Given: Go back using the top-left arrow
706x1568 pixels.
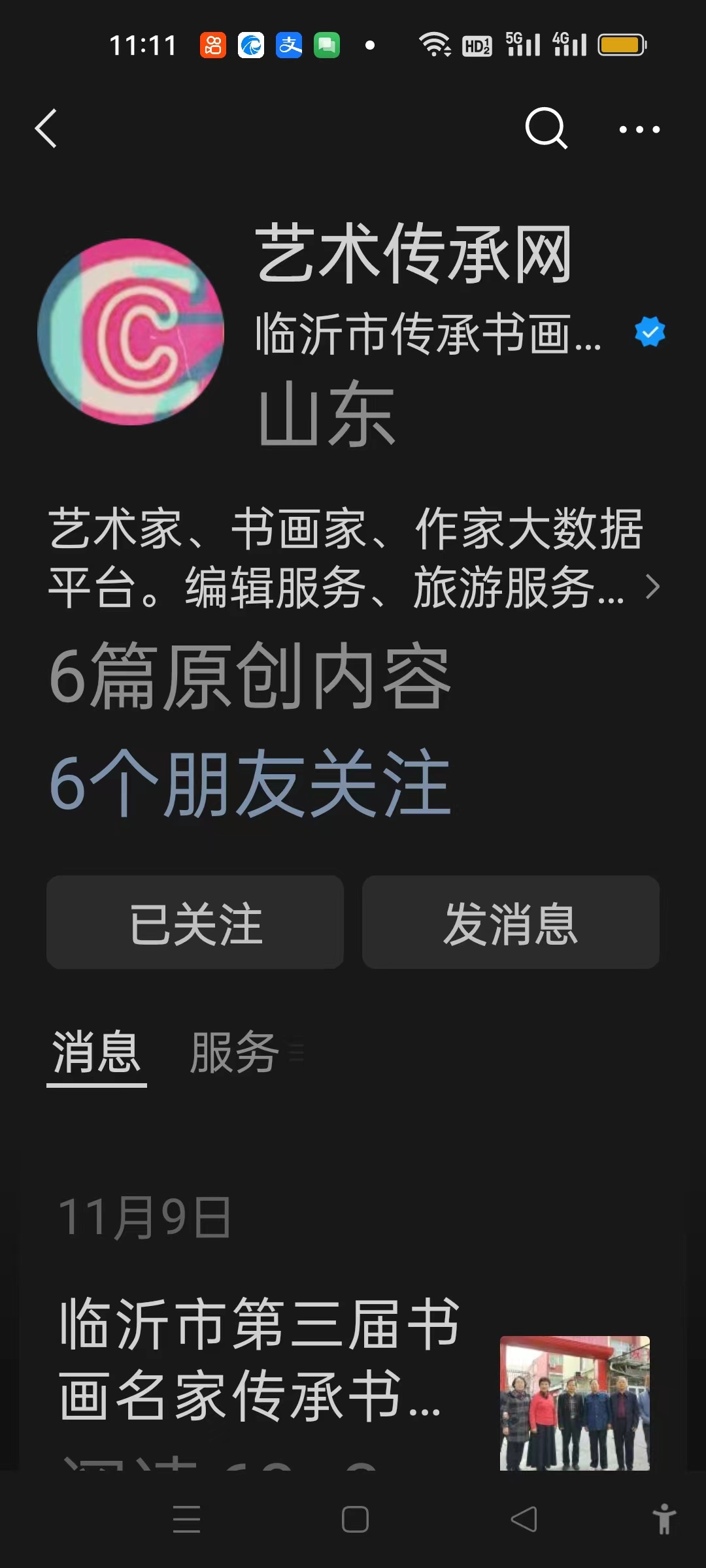Looking at the screenshot, I should [x=46, y=129].
